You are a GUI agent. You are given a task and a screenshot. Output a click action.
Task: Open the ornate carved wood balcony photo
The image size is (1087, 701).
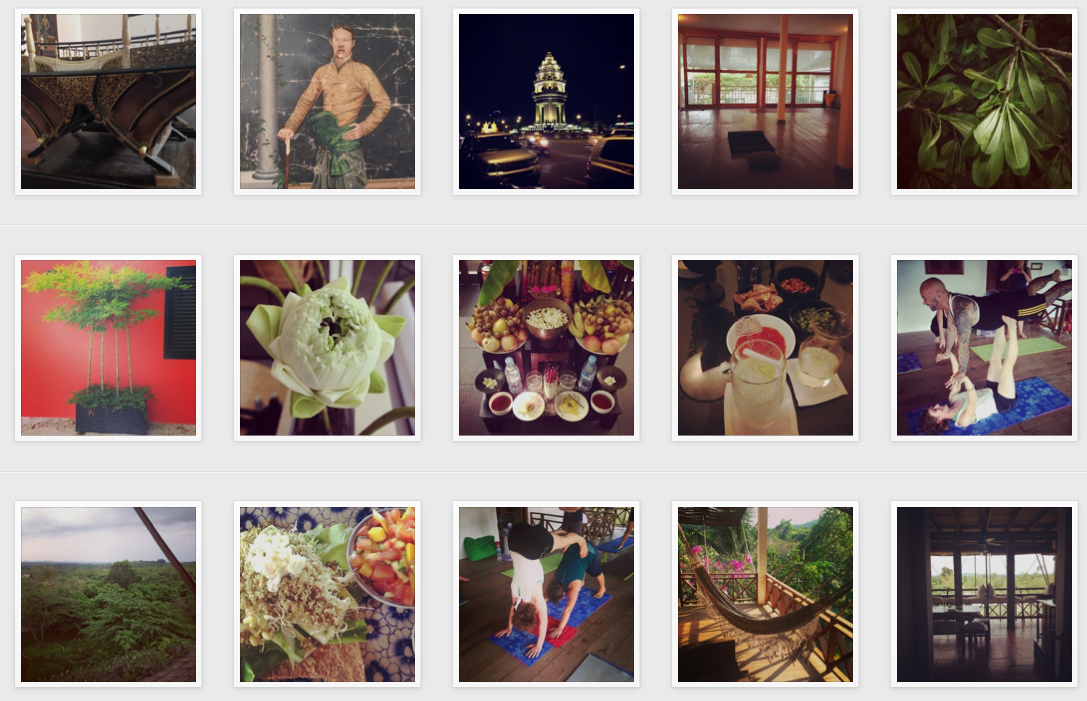coord(108,101)
